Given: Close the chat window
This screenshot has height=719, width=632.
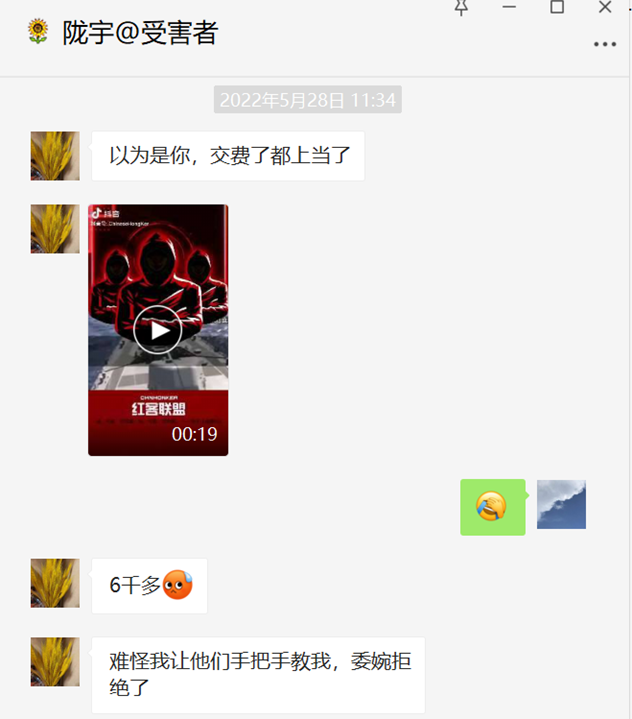Looking at the screenshot, I should coord(605,8).
